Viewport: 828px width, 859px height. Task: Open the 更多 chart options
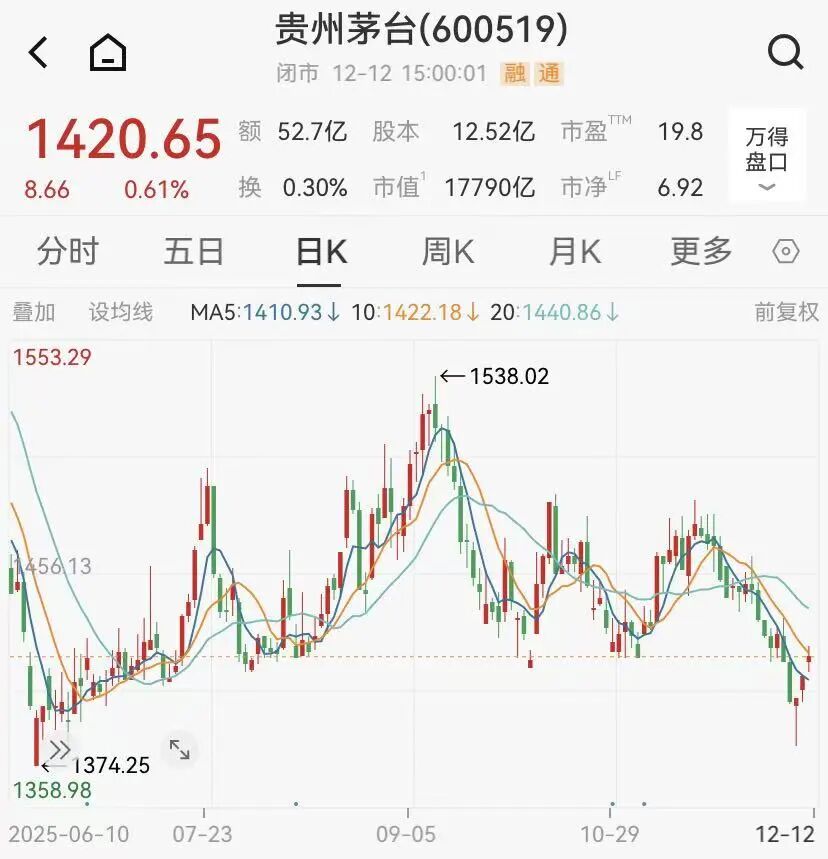(702, 254)
